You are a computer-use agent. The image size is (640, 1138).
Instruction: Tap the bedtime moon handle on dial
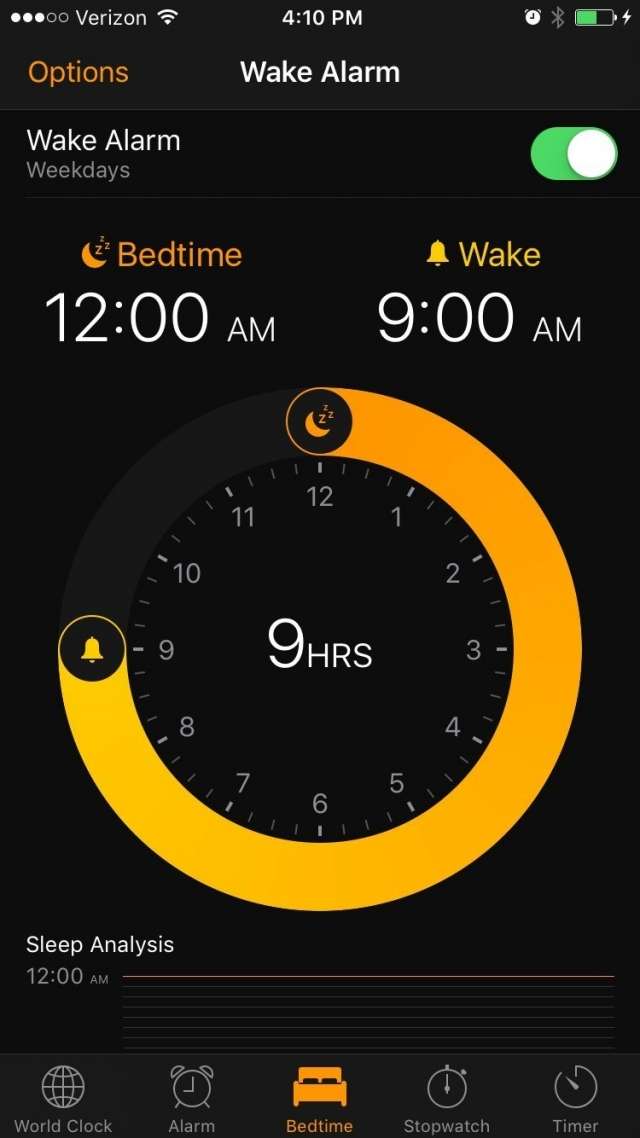point(319,420)
